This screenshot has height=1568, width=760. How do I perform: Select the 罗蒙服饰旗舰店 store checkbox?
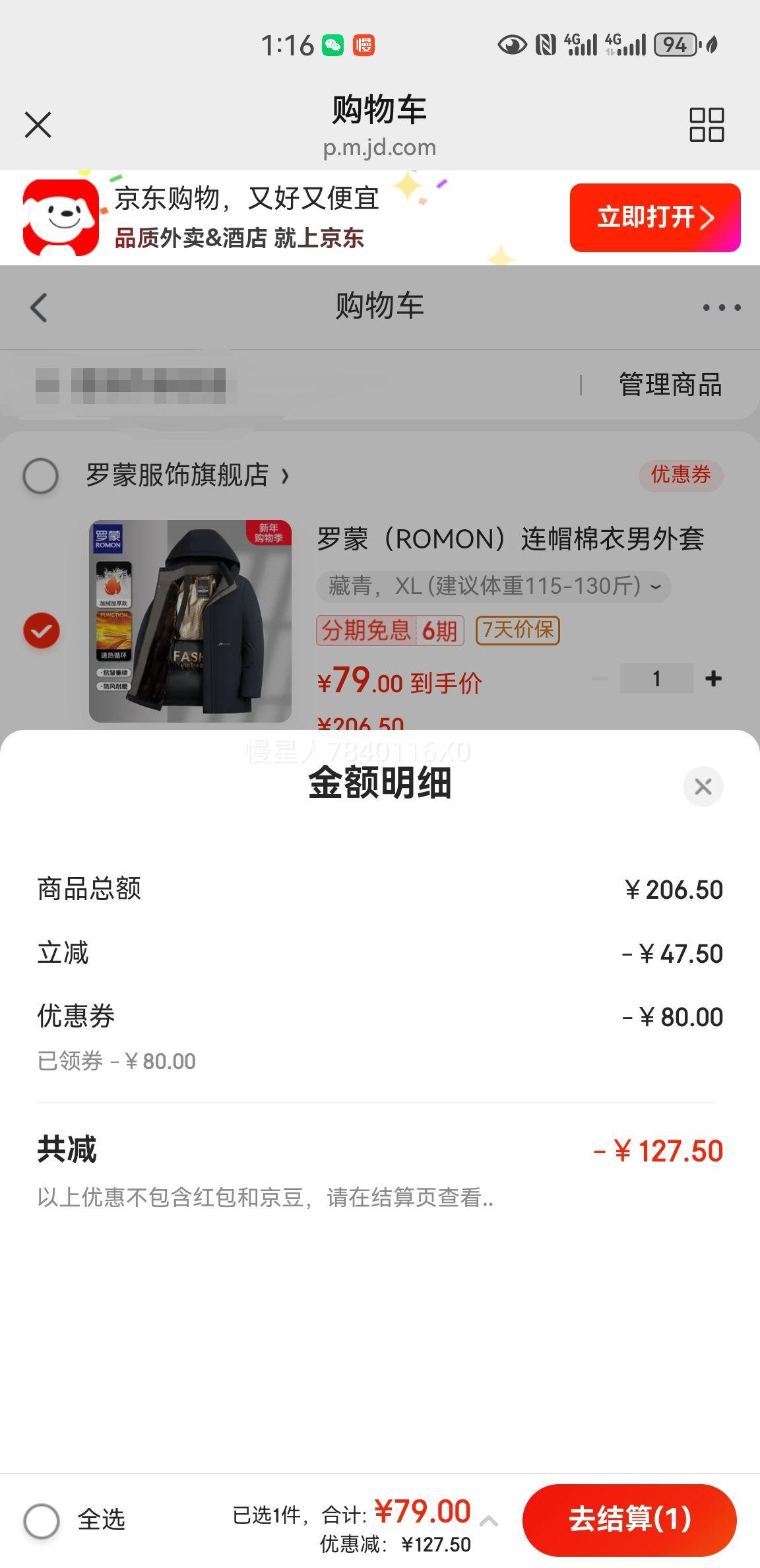[x=41, y=475]
